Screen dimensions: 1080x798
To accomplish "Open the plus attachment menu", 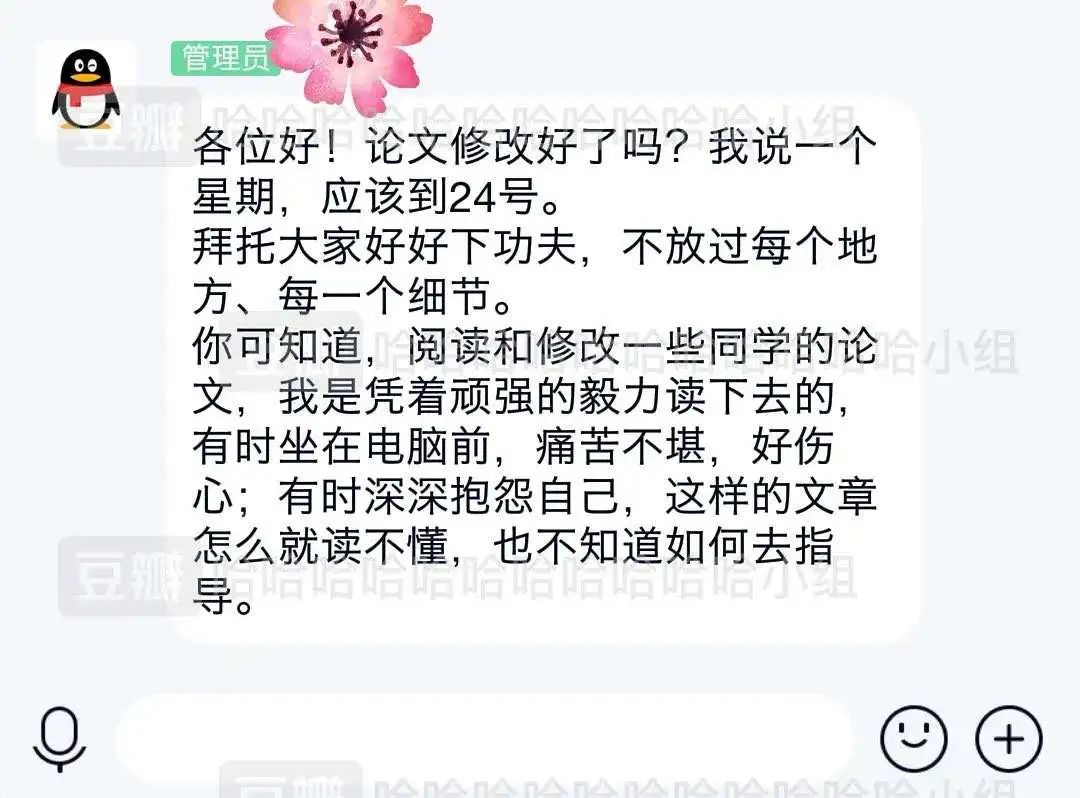I will (1008, 739).
